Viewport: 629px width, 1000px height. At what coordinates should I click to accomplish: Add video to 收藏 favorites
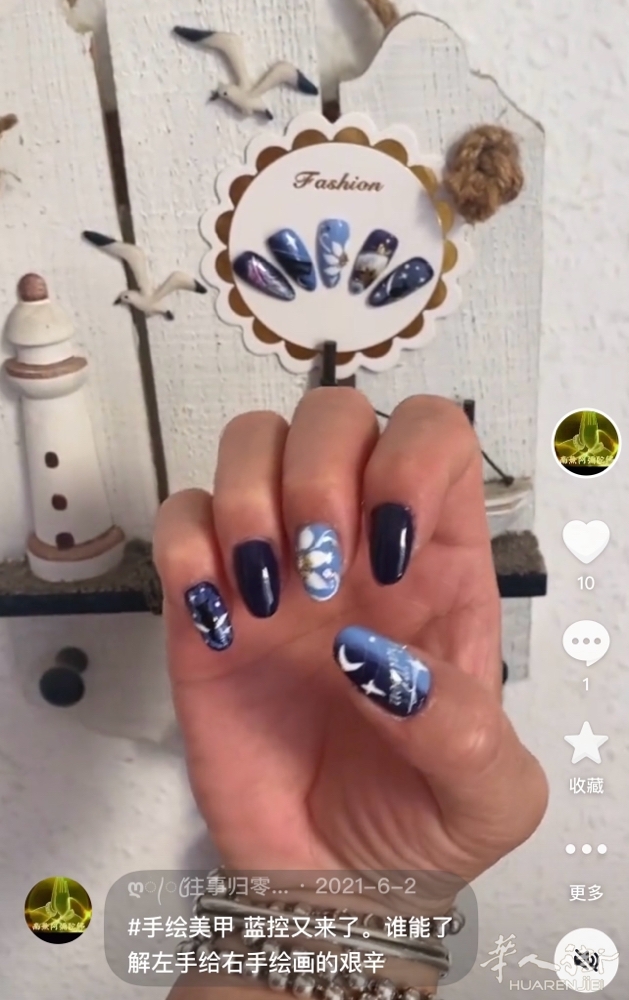(586, 745)
